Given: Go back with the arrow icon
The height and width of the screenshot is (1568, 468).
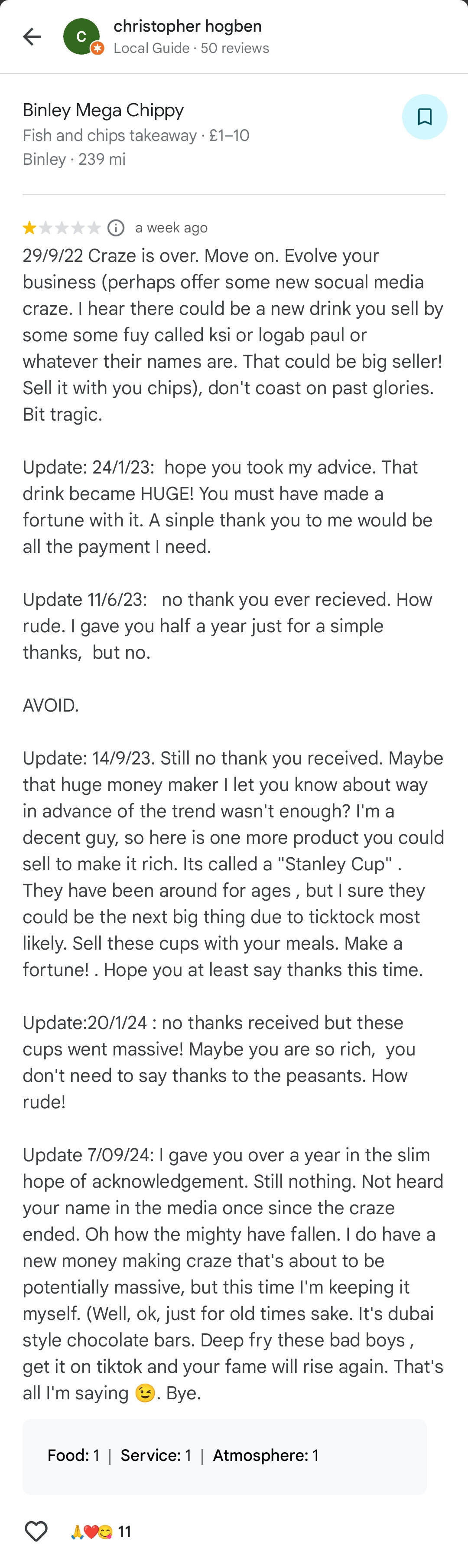Looking at the screenshot, I should (x=32, y=36).
